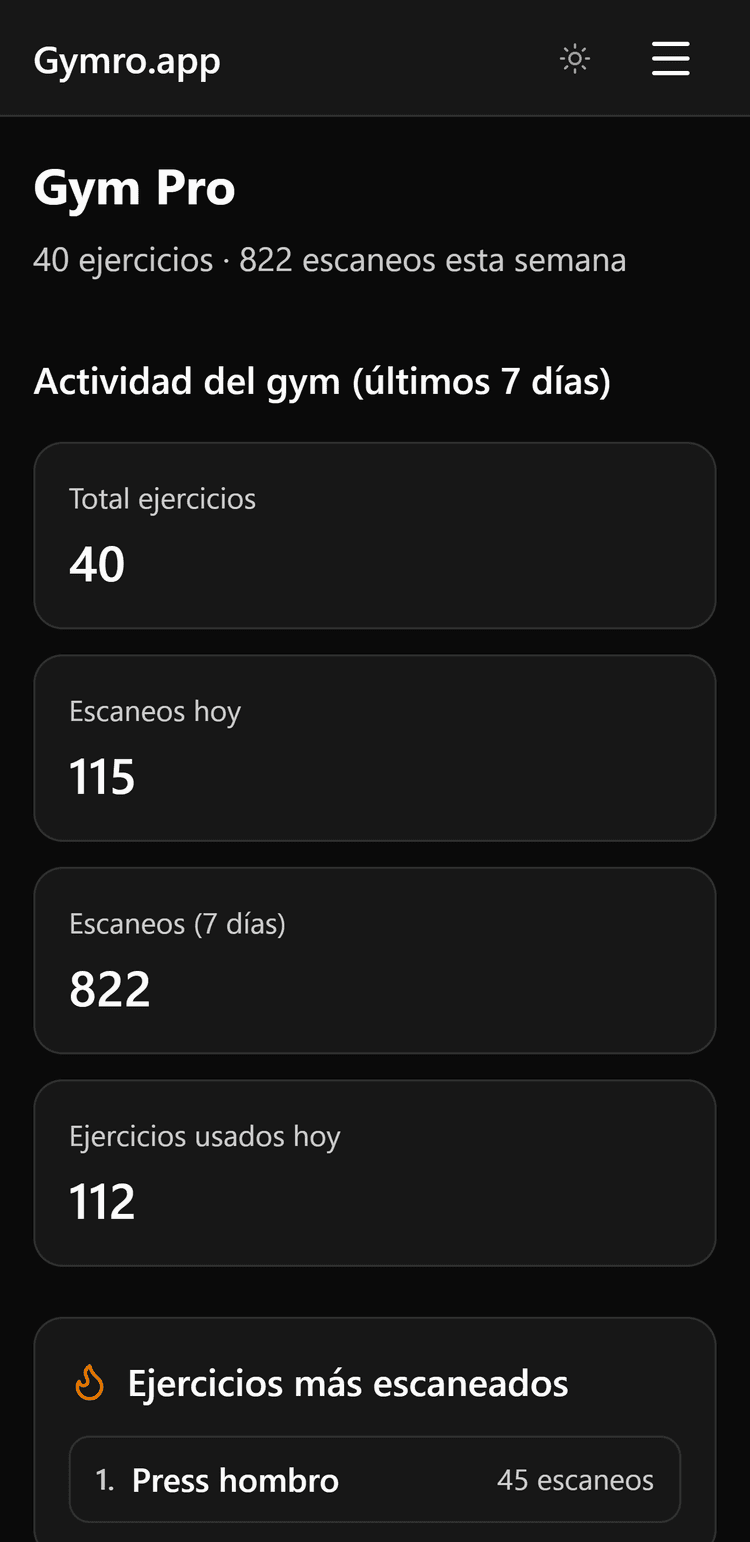Toggle light mode with the brightness icon

(x=575, y=59)
